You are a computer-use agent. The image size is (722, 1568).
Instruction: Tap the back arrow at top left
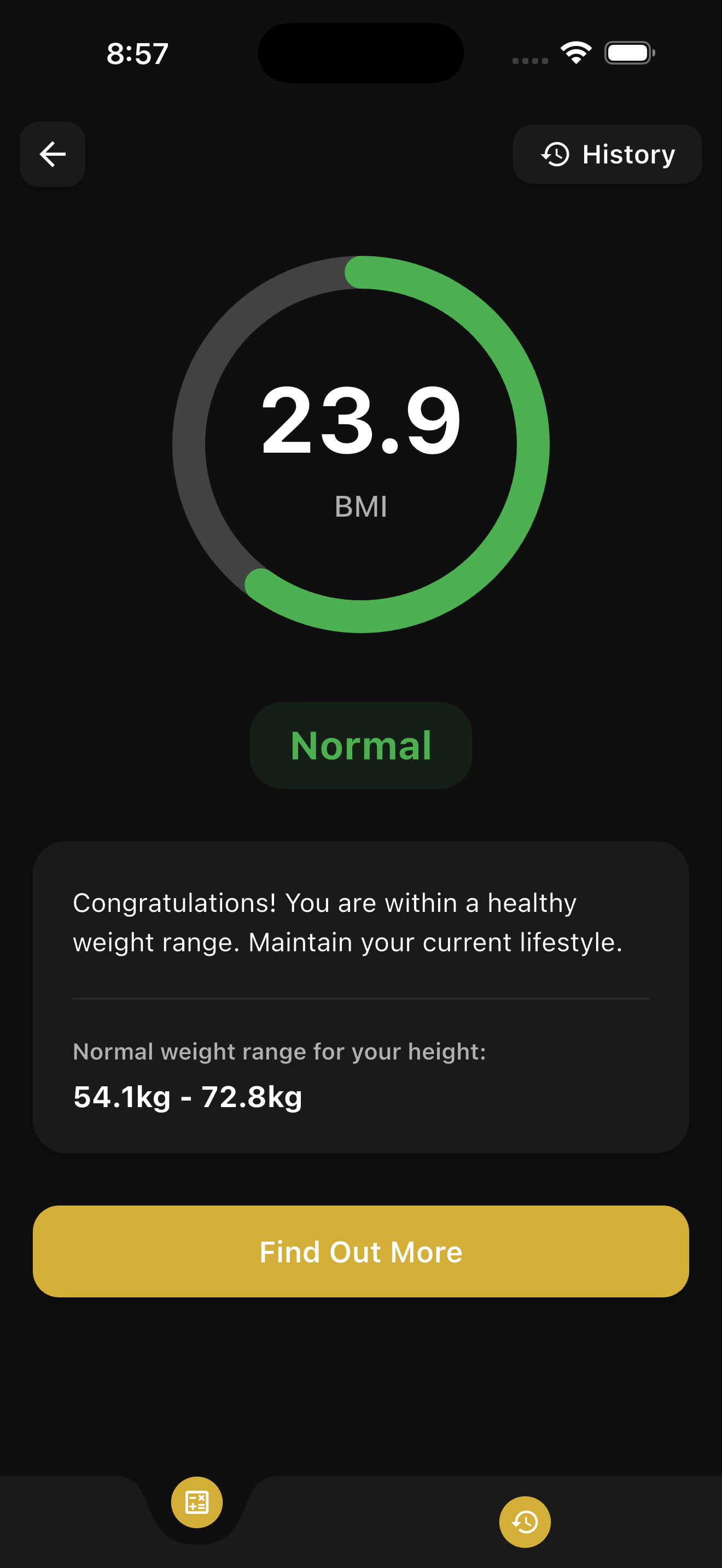coord(53,154)
